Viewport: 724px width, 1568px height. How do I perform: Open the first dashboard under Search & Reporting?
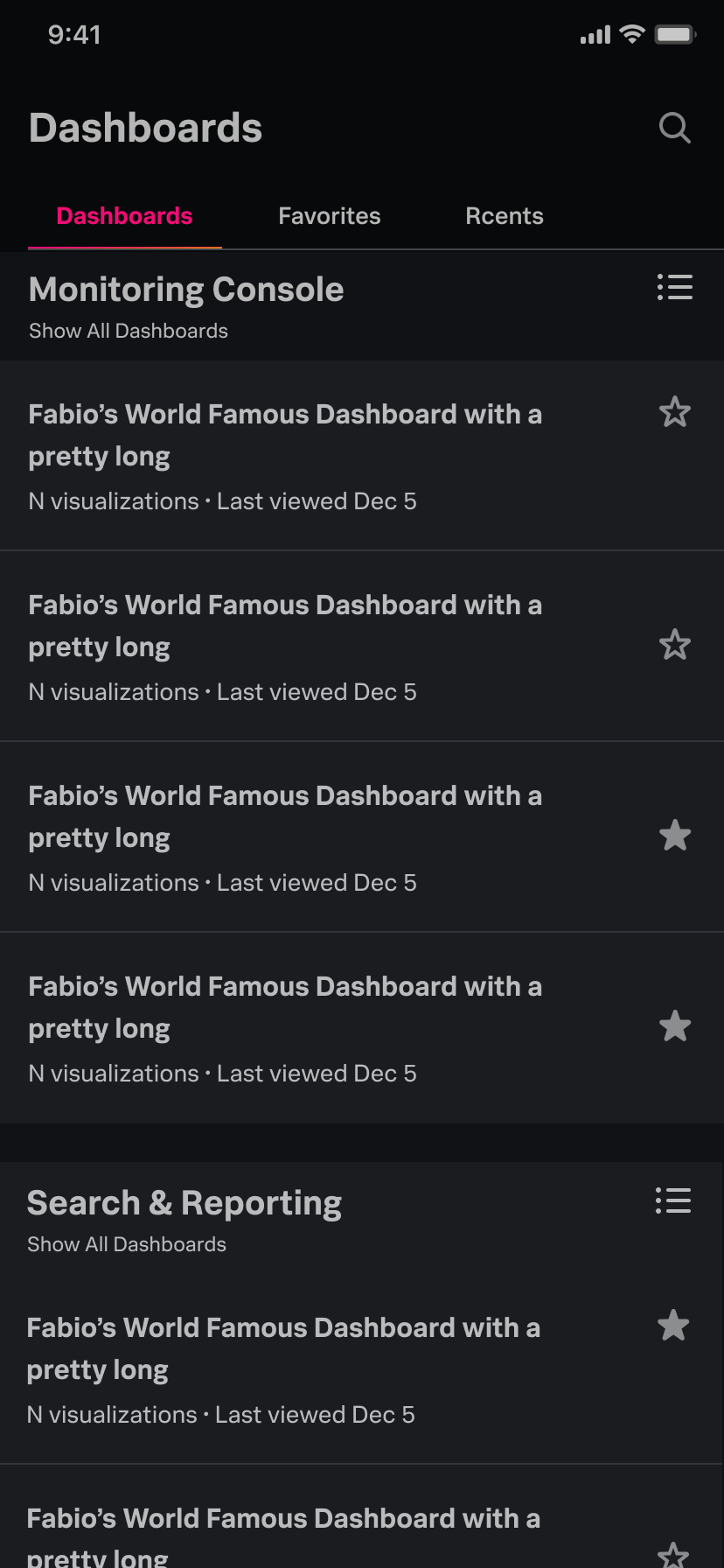tap(283, 1347)
